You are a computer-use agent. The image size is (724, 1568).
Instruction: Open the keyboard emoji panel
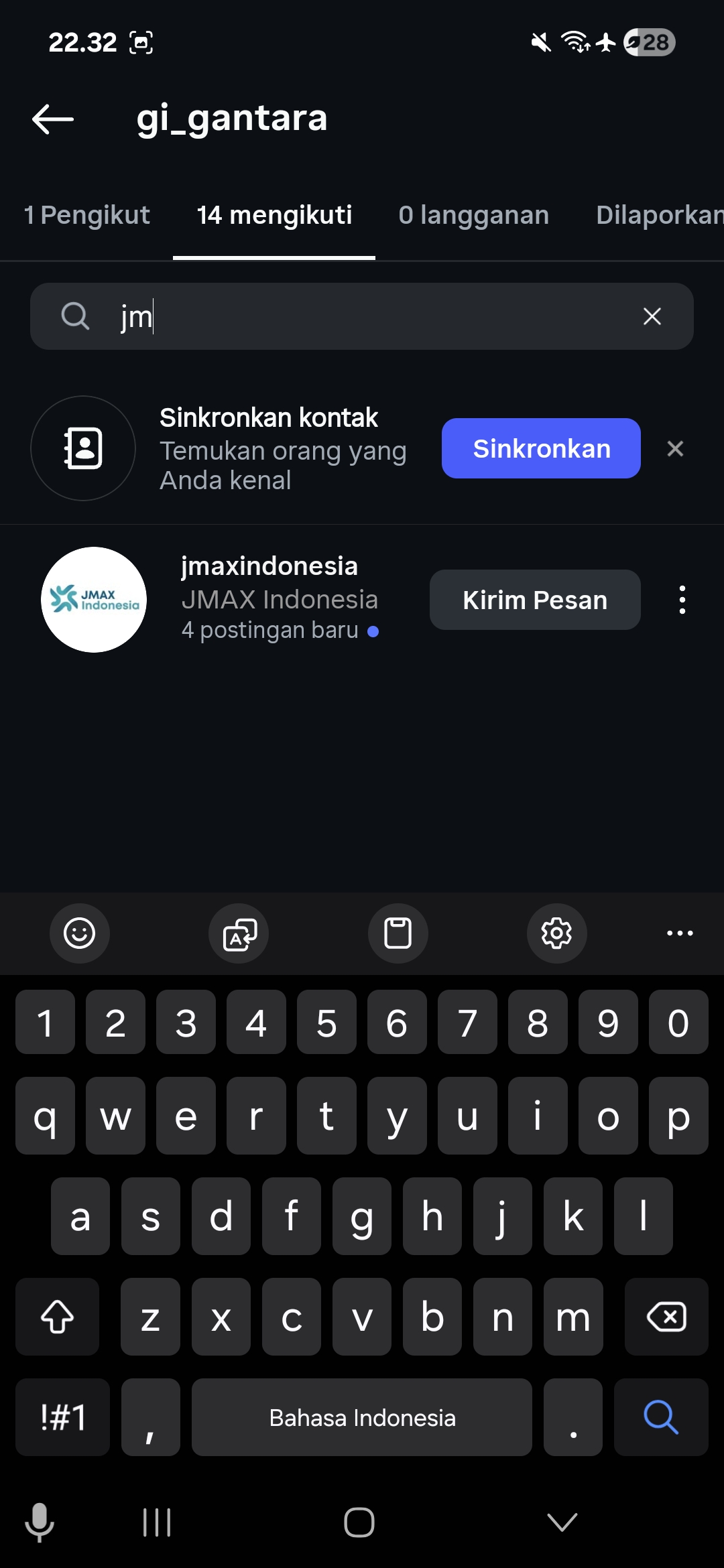[80, 933]
